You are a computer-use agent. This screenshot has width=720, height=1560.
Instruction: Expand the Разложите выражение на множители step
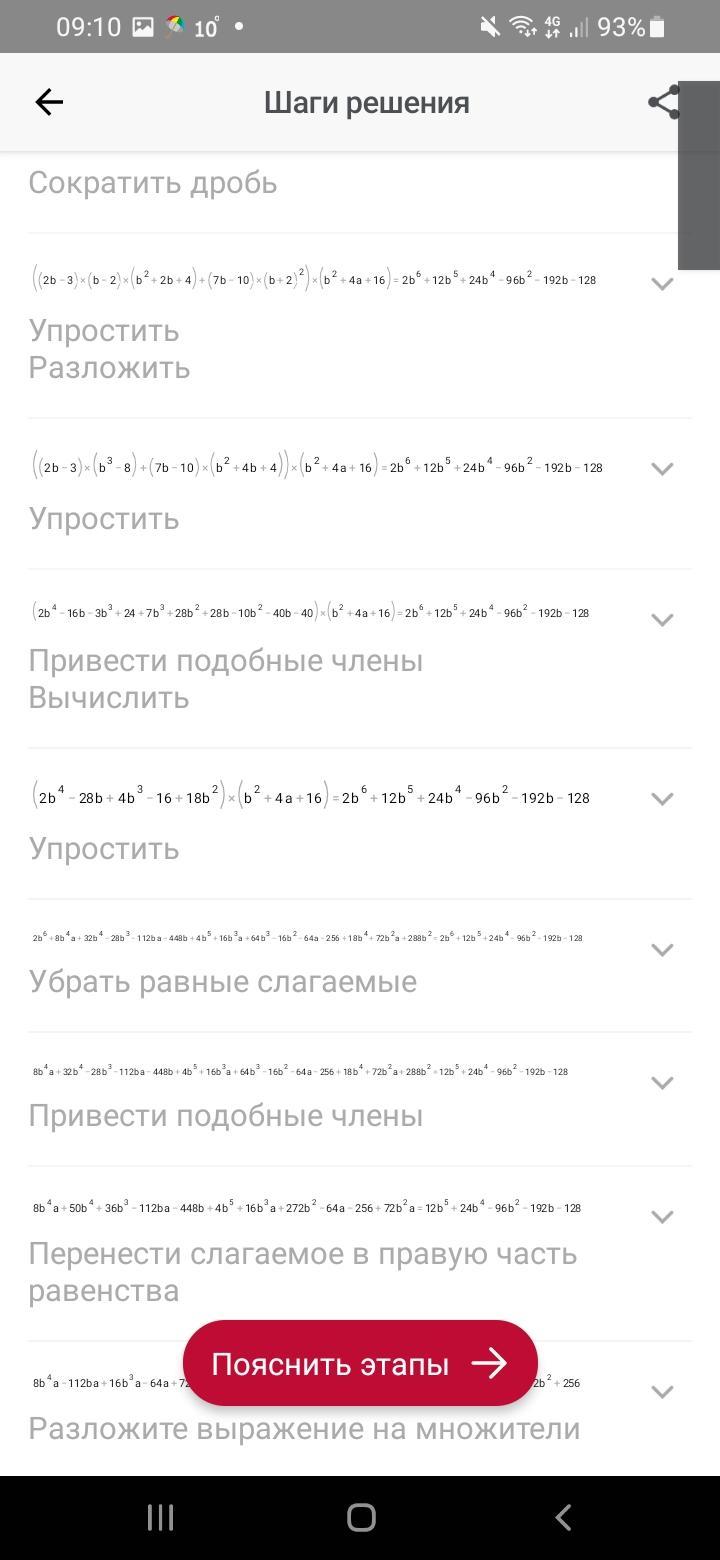(662, 1392)
